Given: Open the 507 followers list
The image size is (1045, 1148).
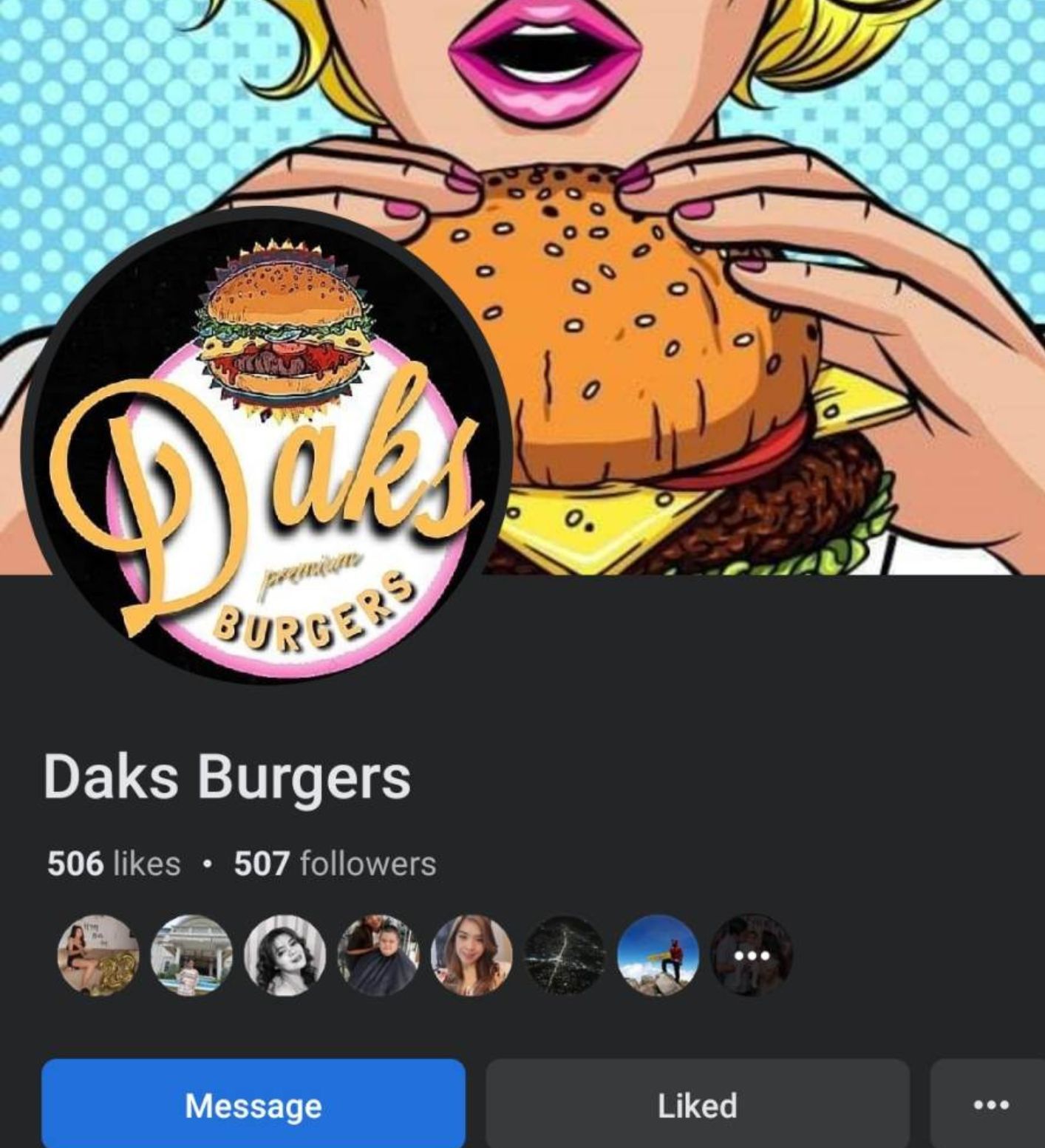Looking at the screenshot, I should point(335,864).
